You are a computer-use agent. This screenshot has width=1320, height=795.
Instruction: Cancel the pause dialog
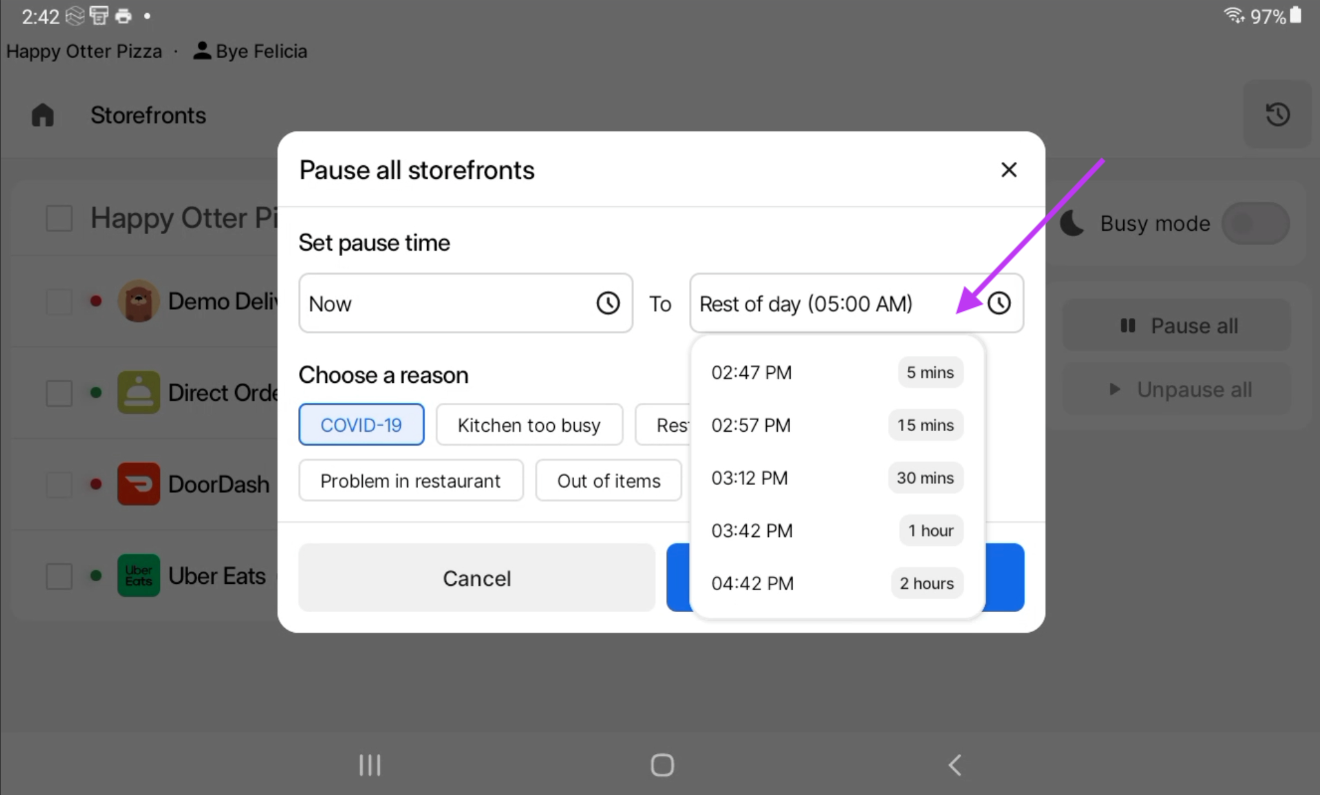point(476,578)
